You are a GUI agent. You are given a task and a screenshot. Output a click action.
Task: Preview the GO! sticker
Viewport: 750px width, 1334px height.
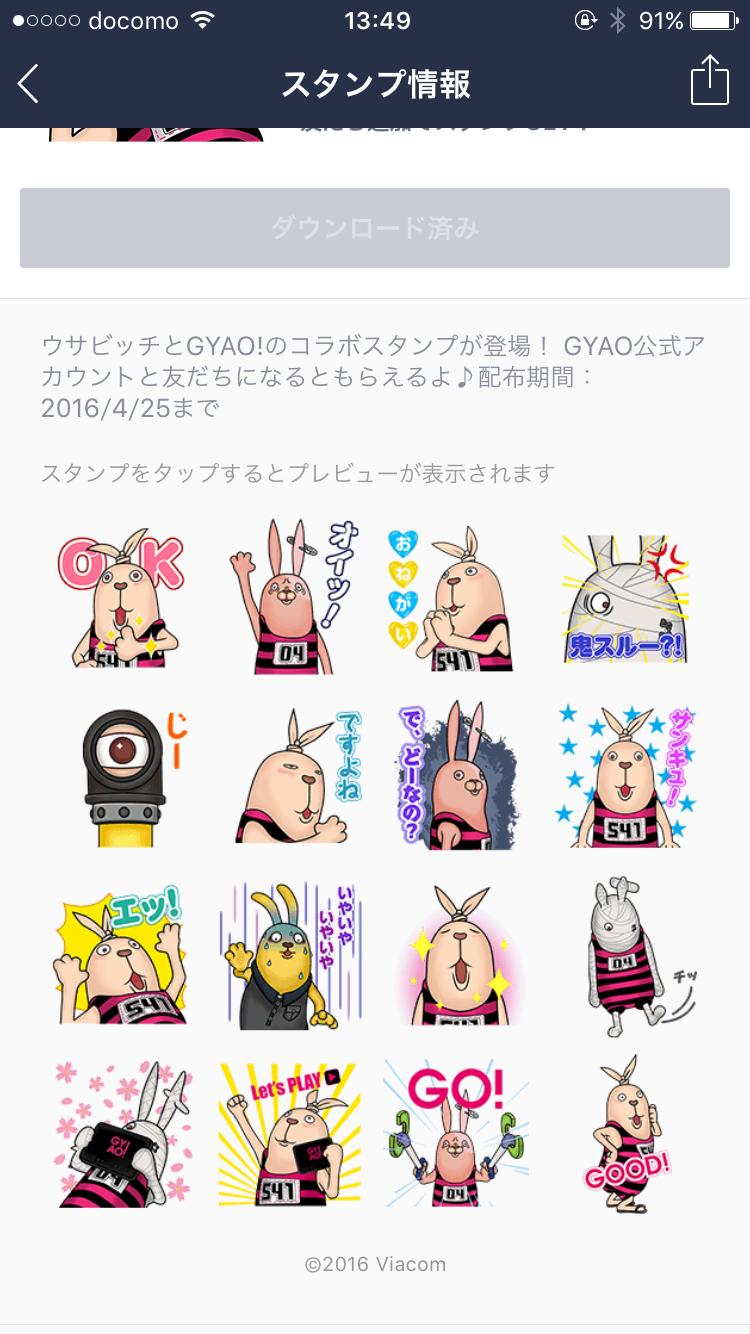point(455,1135)
